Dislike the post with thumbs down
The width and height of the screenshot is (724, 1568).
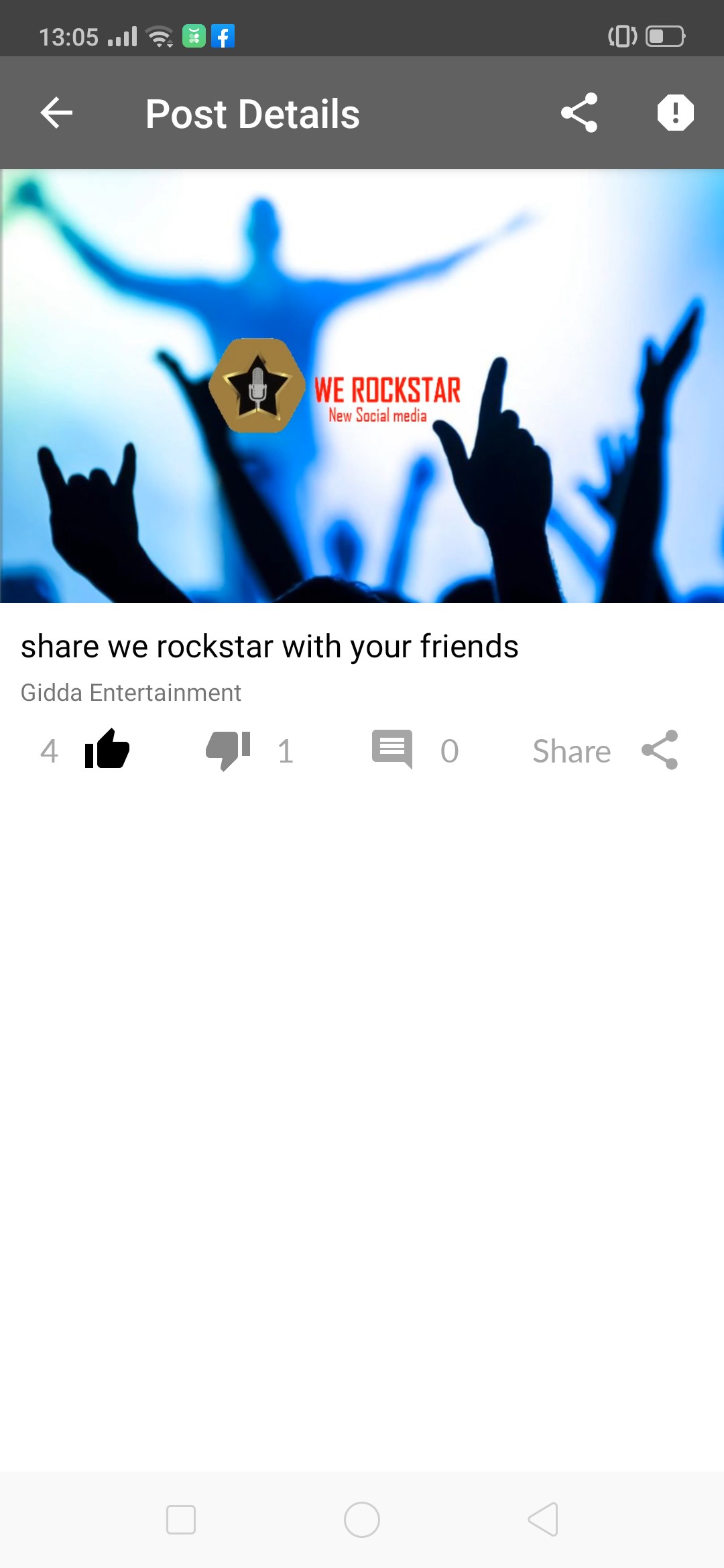click(228, 750)
